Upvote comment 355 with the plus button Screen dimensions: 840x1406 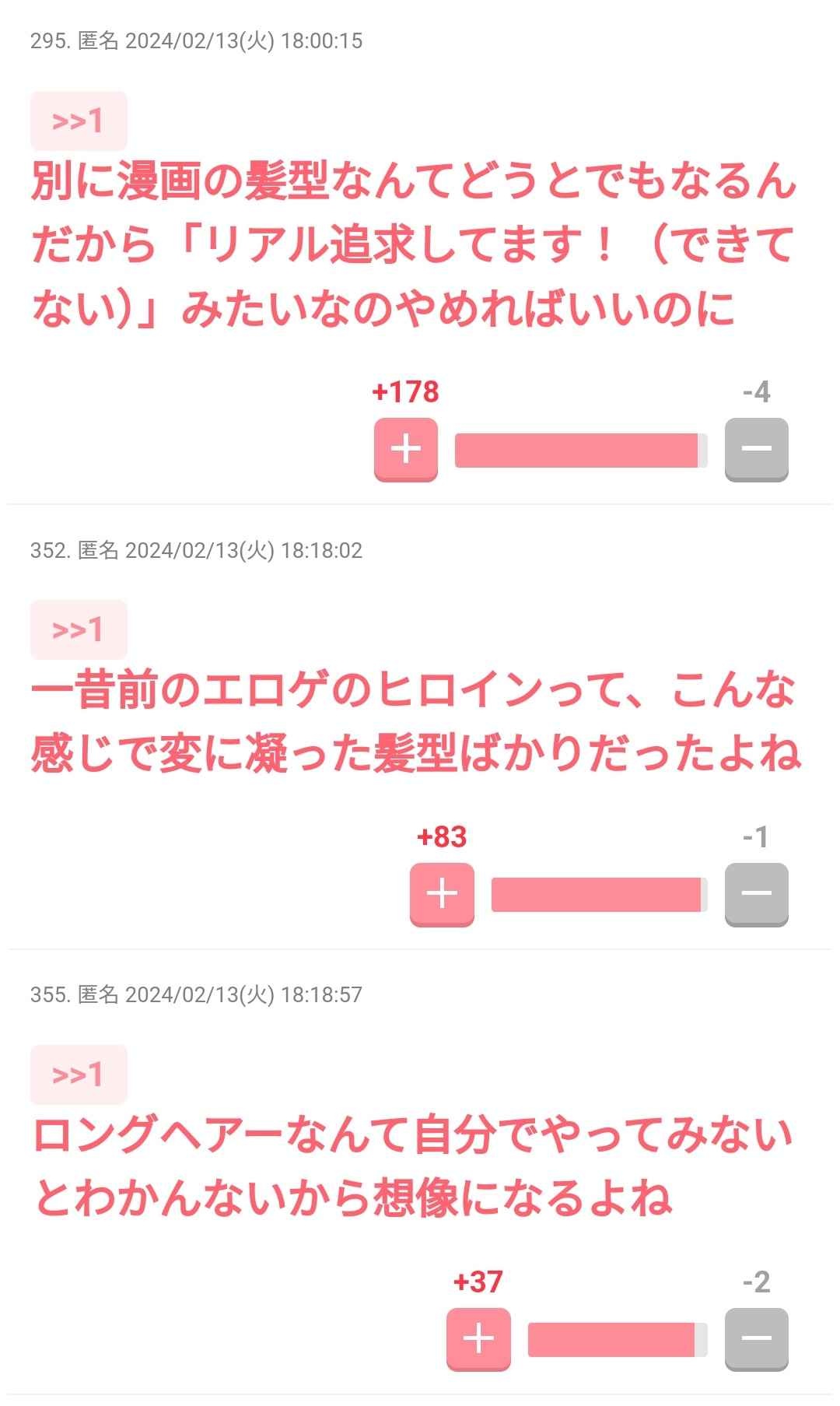(x=478, y=1338)
